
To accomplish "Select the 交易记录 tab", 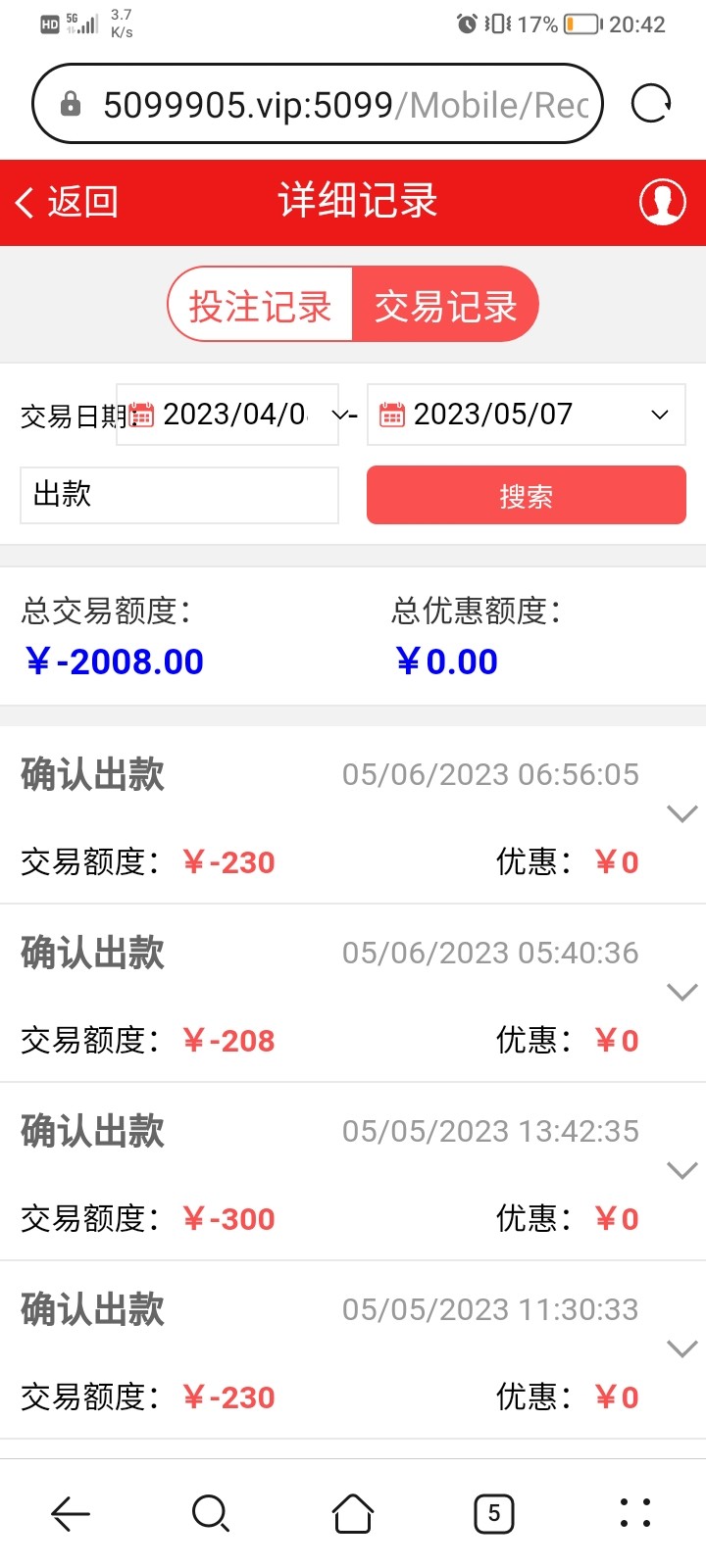I will [x=444, y=305].
